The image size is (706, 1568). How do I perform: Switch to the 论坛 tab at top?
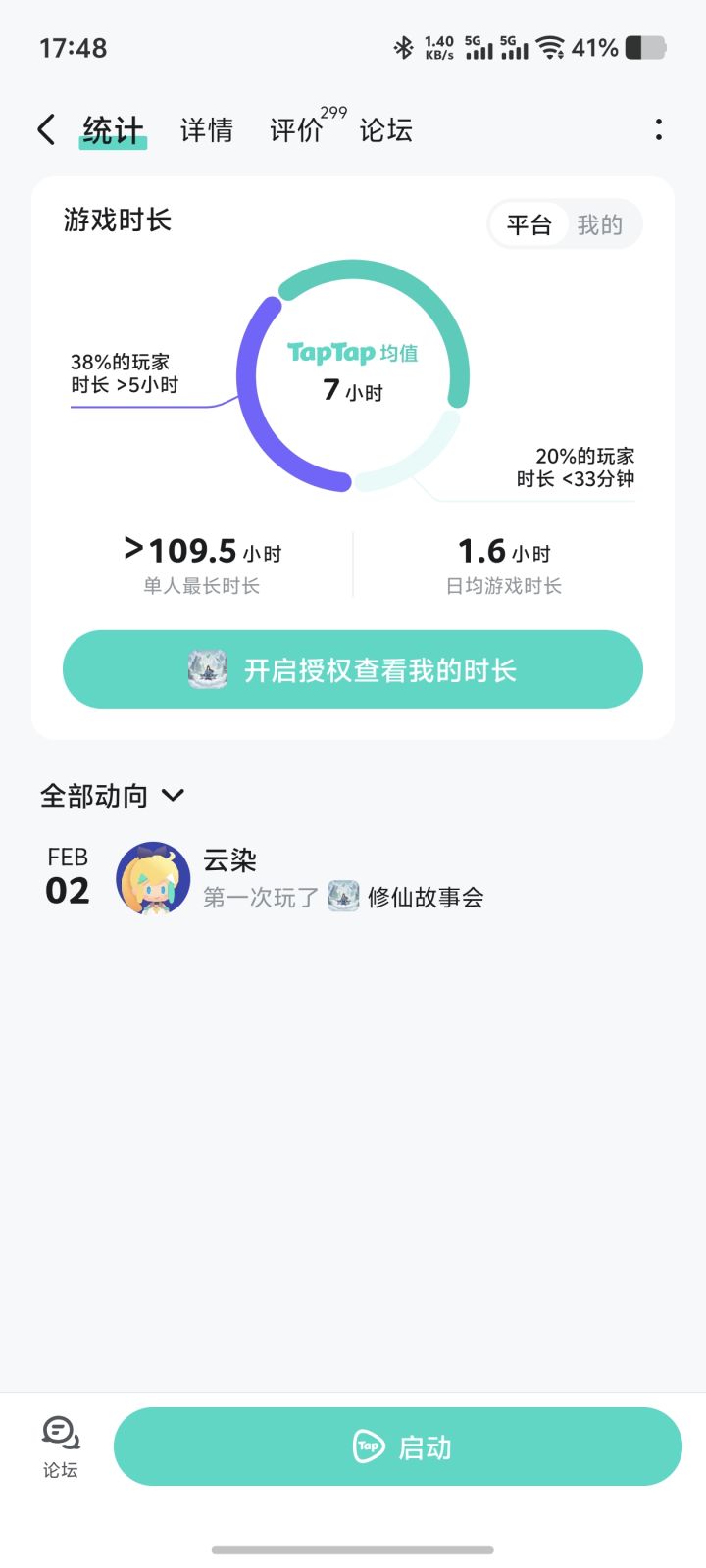[x=384, y=128]
